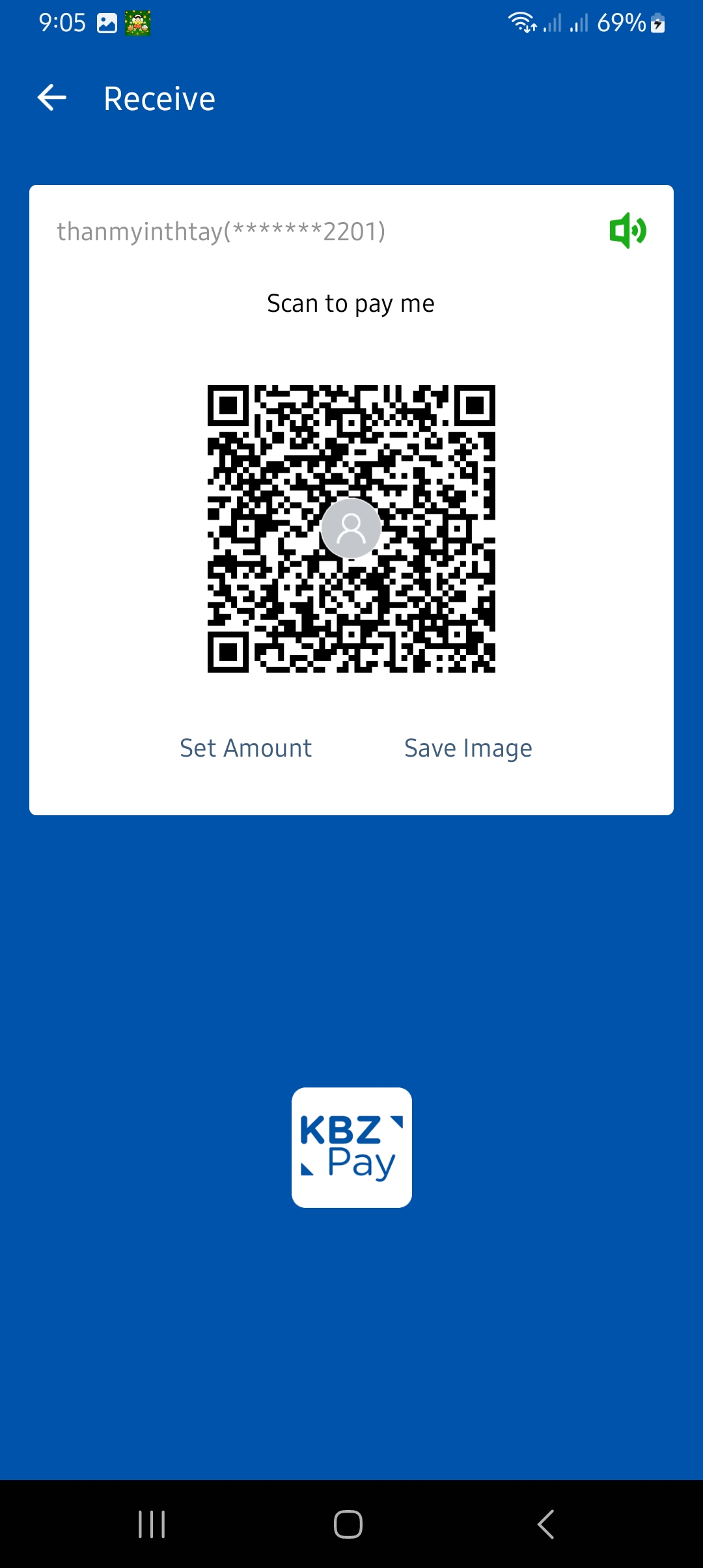Go back from the Receive screen
703x1568 pixels.
[x=52, y=98]
